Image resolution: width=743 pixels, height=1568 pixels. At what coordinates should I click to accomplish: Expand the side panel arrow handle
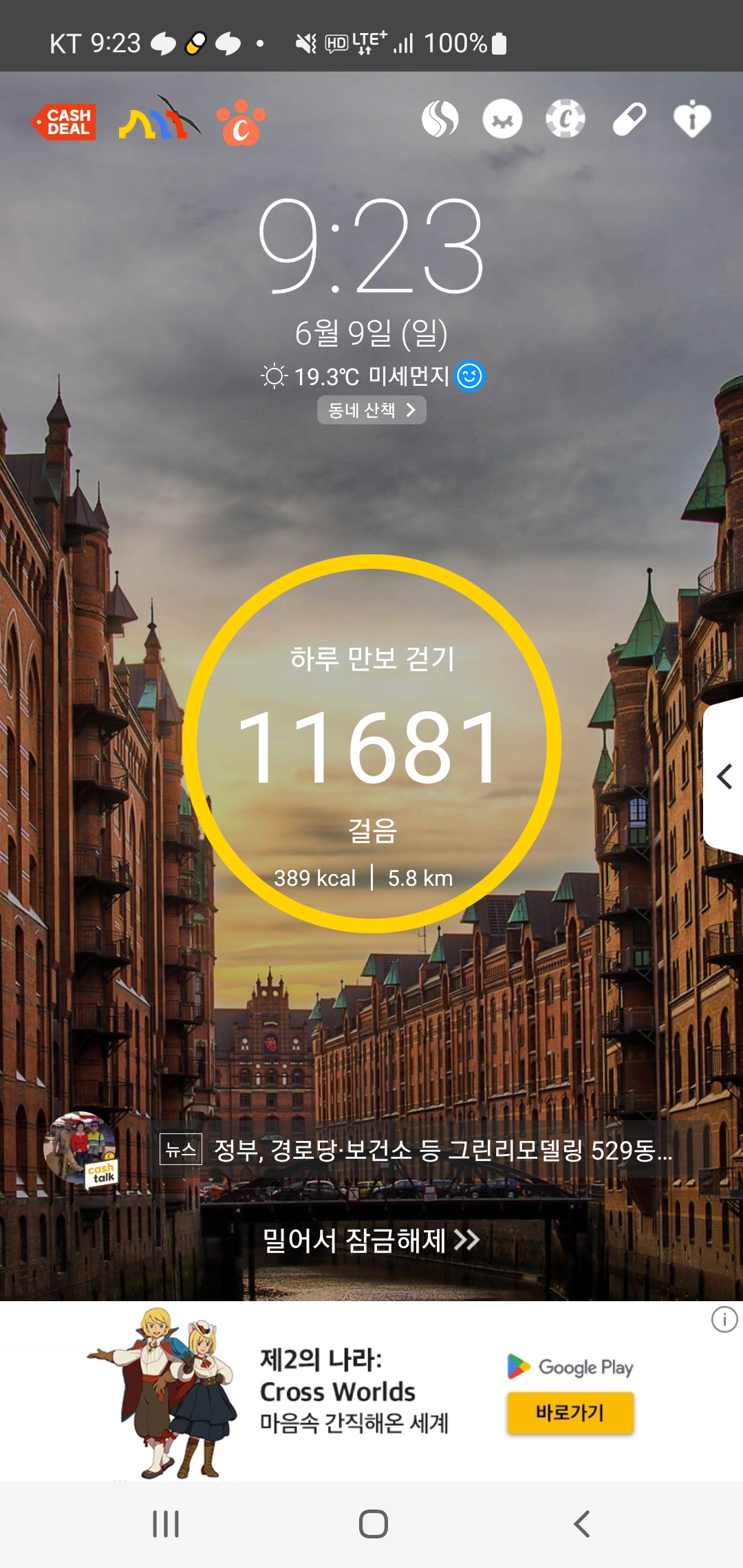(724, 777)
